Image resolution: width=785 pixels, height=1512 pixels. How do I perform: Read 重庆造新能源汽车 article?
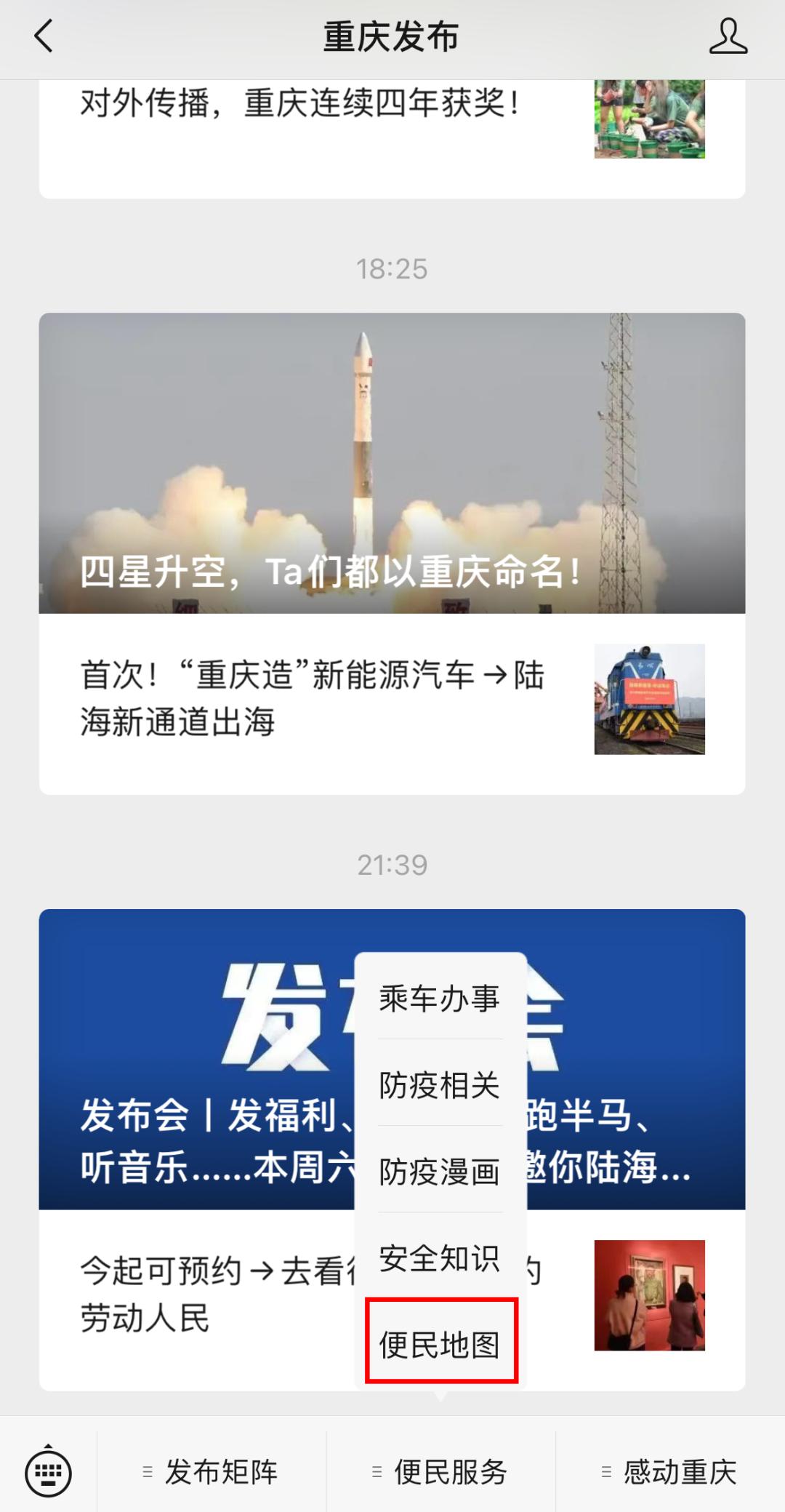pos(313,699)
